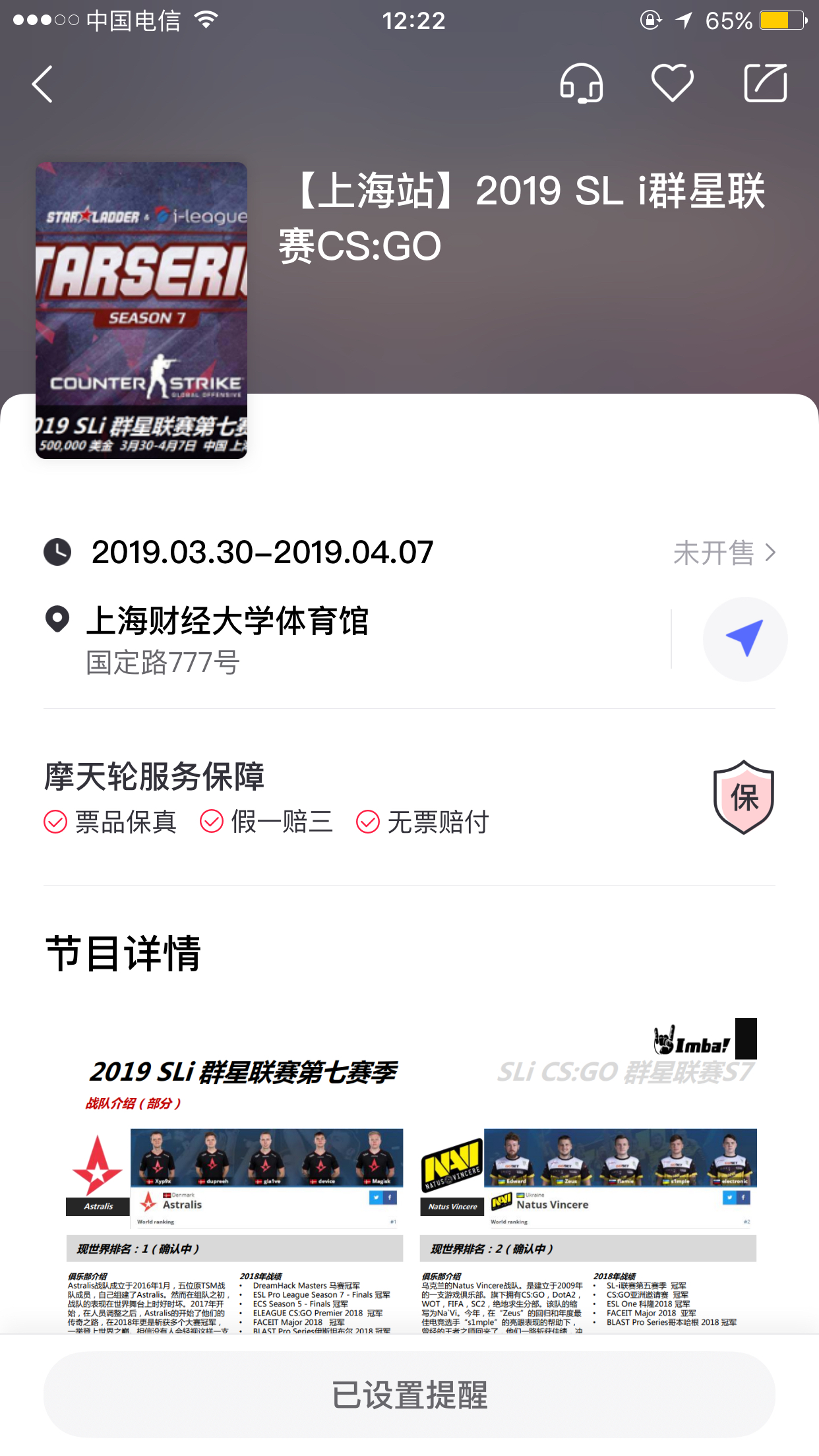Go back using the top-left arrow

point(43,84)
